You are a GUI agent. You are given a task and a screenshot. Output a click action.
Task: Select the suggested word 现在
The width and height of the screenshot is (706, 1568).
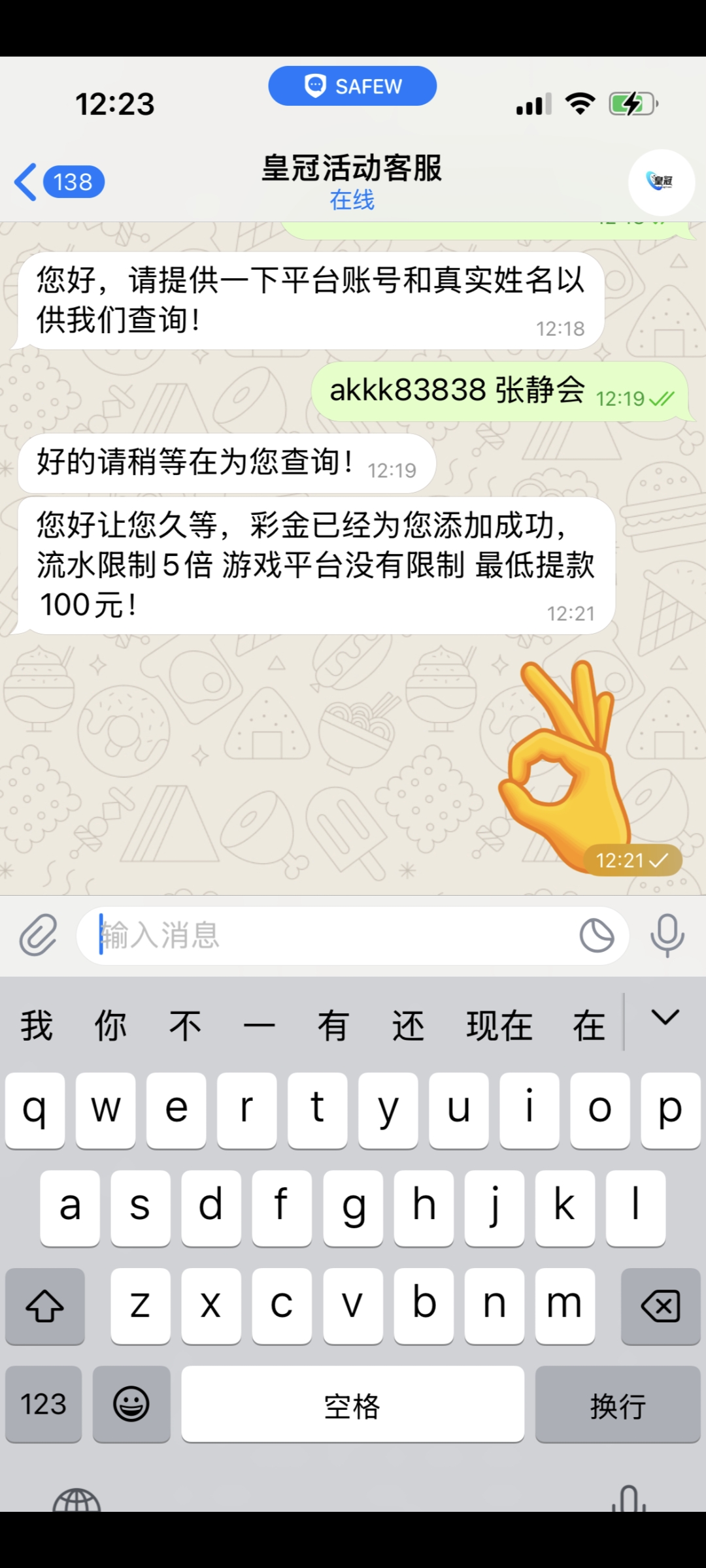499,1025
